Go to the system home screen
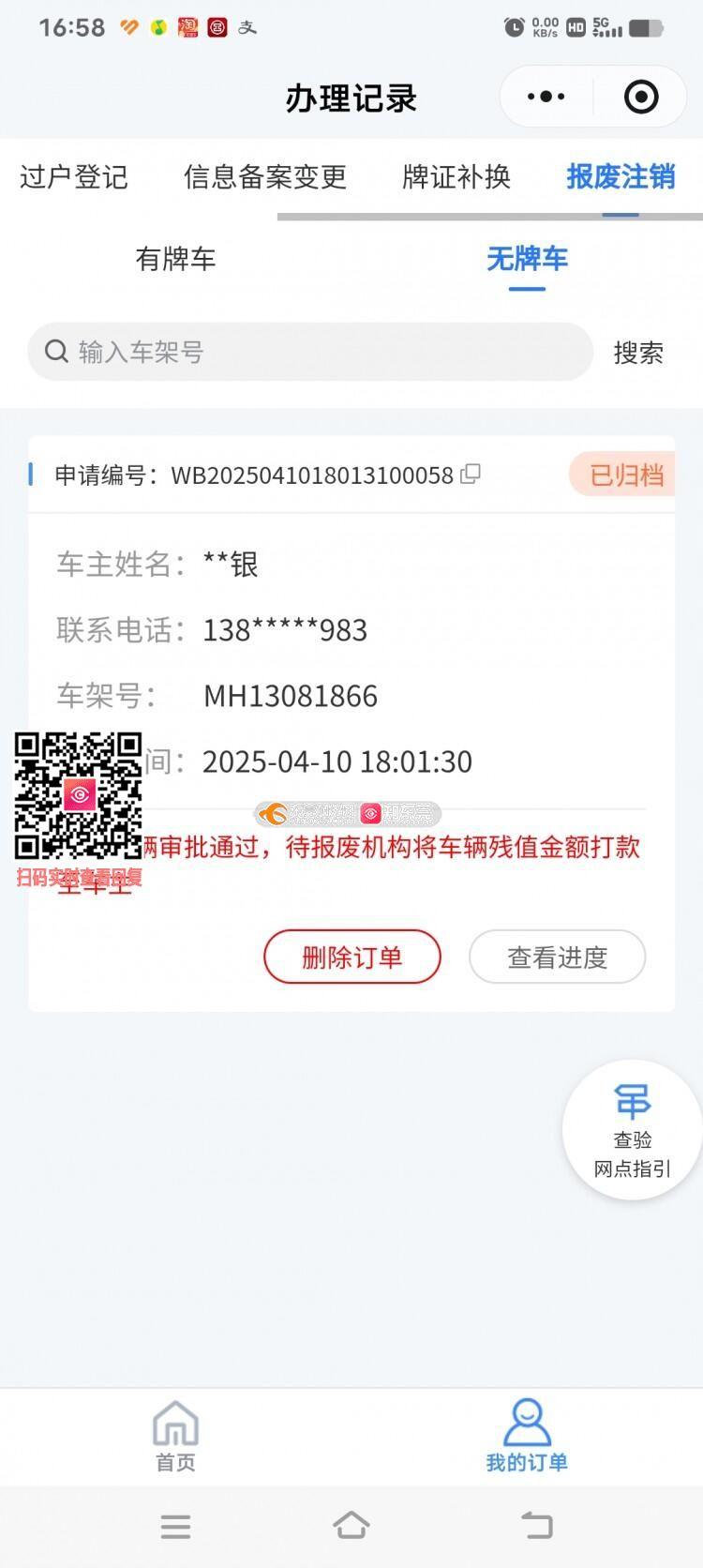This screenshot has width=703, height=1568. pyautogui.click(x=351, y=1526)
